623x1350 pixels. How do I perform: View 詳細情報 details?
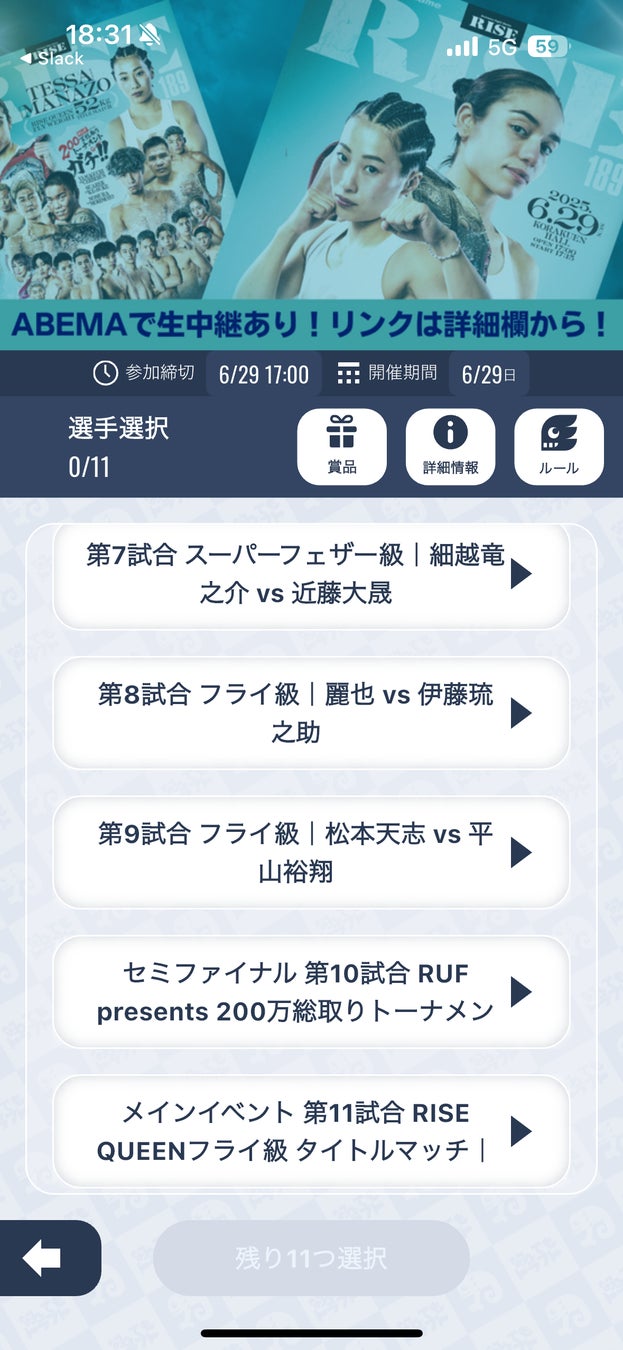point(450,447)
